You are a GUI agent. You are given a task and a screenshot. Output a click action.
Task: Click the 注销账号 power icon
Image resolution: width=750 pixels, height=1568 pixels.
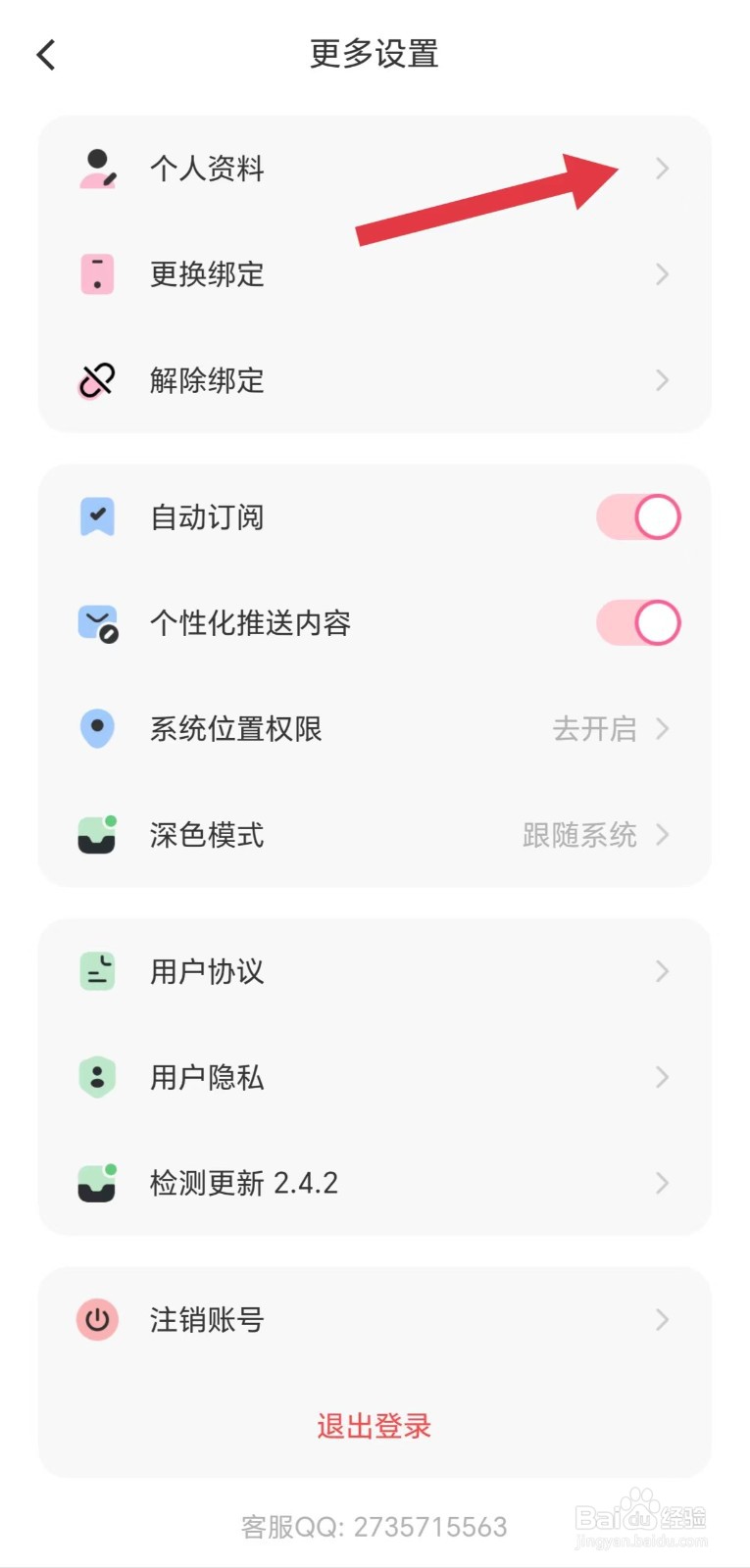click(x=96, y=1320)
